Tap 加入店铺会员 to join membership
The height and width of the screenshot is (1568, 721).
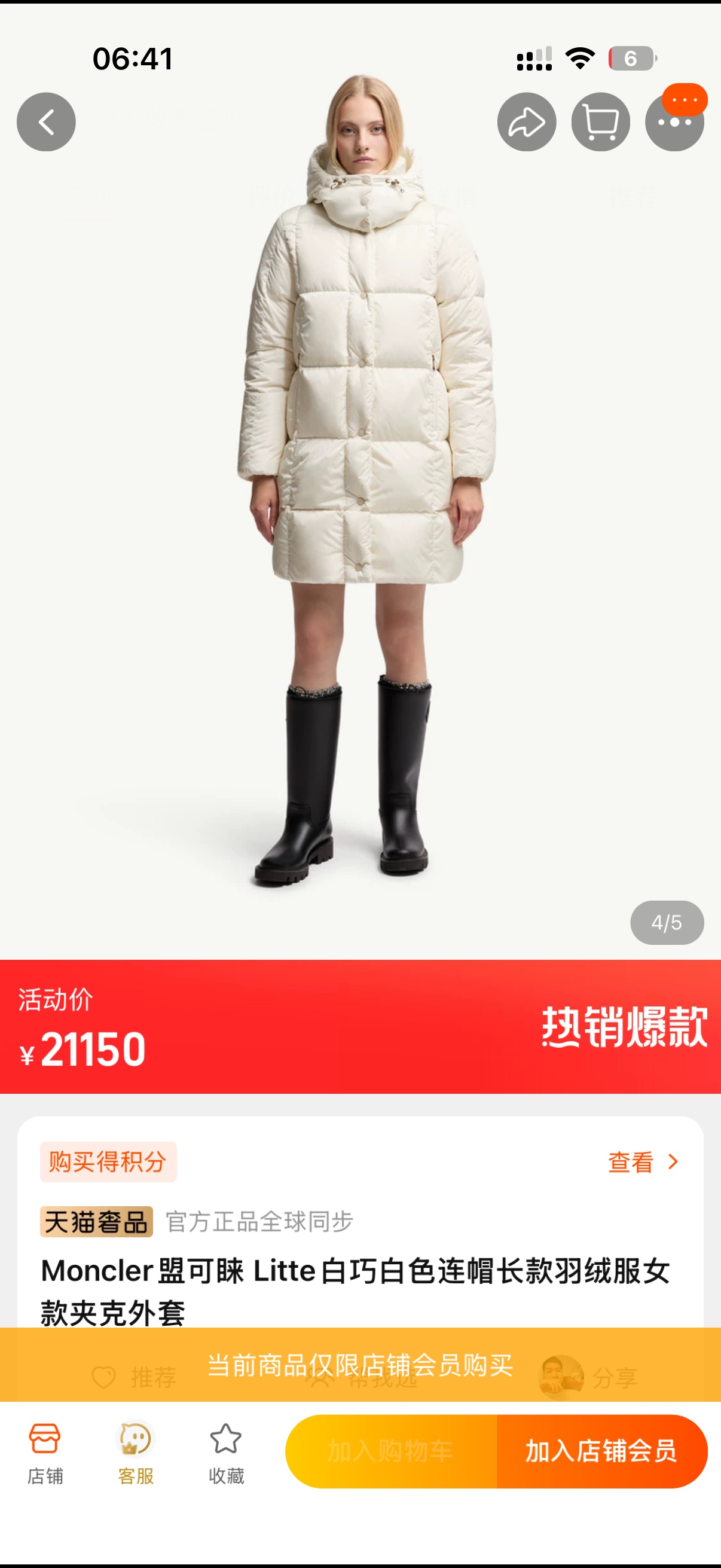601,1451
